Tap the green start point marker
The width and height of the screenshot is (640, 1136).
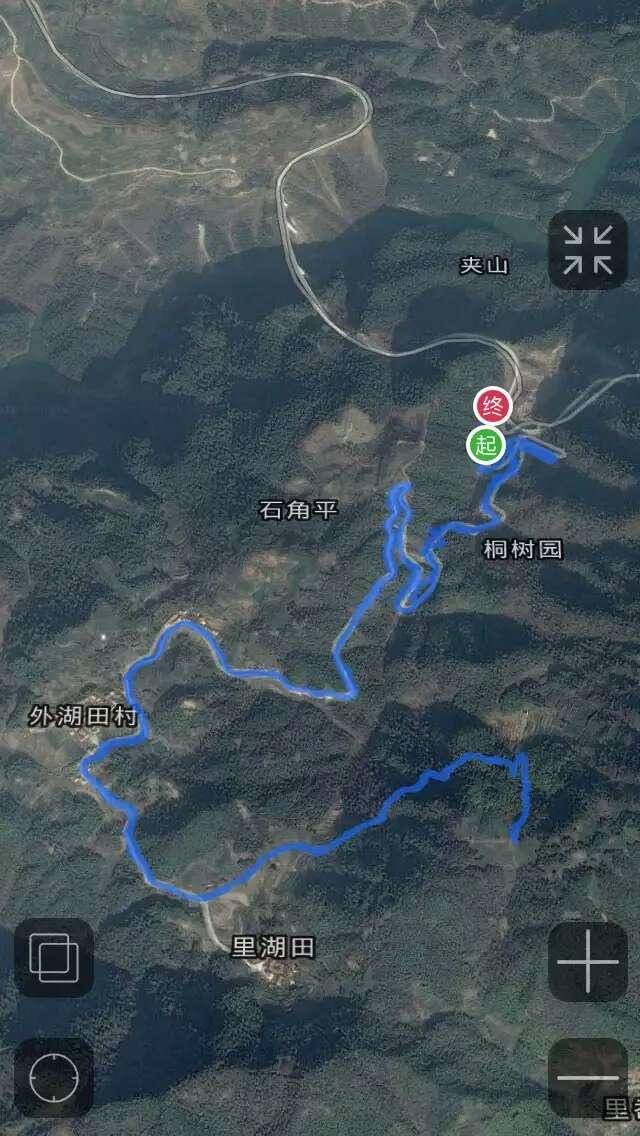tap(486, 445)
